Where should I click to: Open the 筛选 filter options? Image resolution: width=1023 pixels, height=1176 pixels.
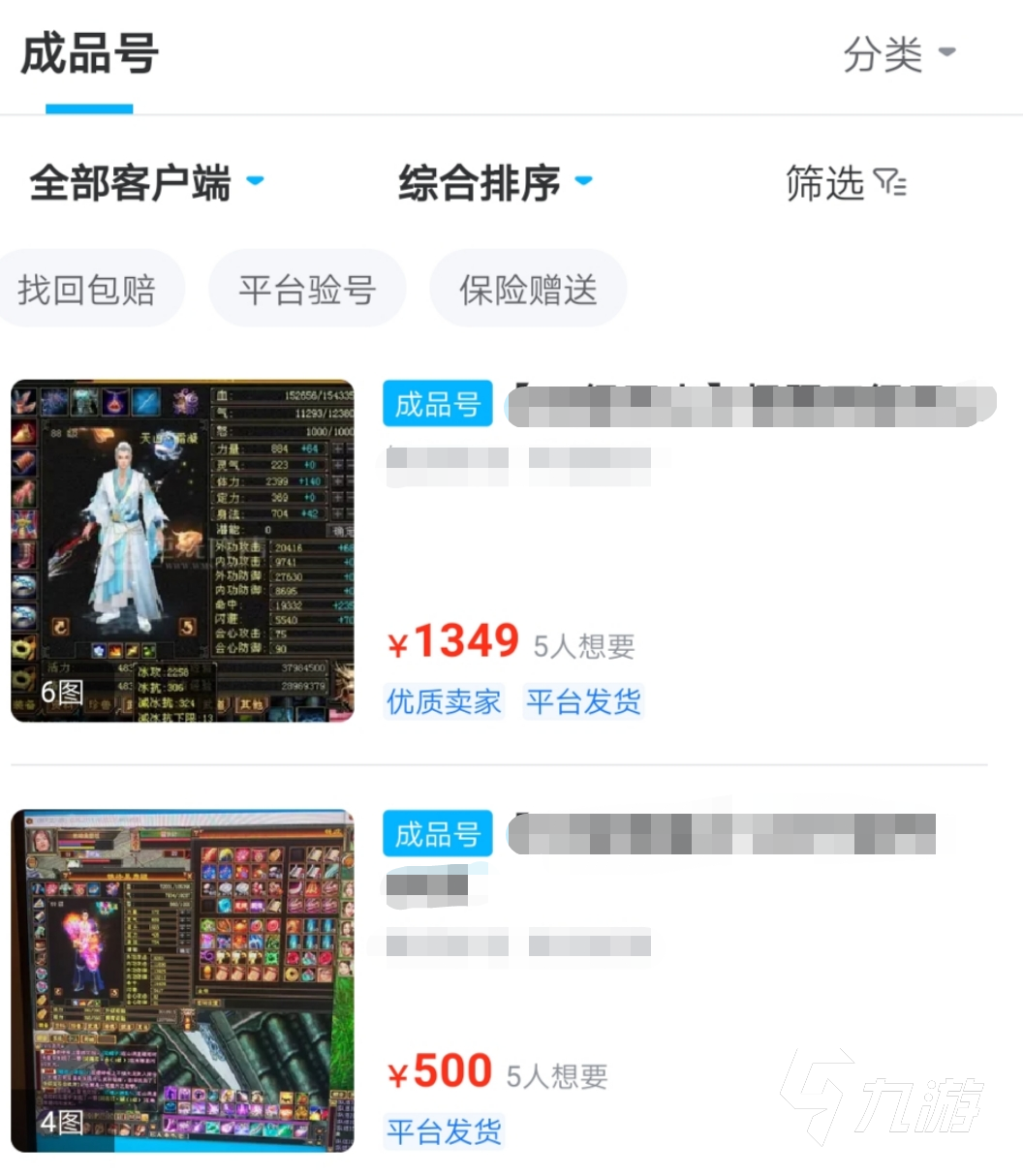[x=846, y=183]
